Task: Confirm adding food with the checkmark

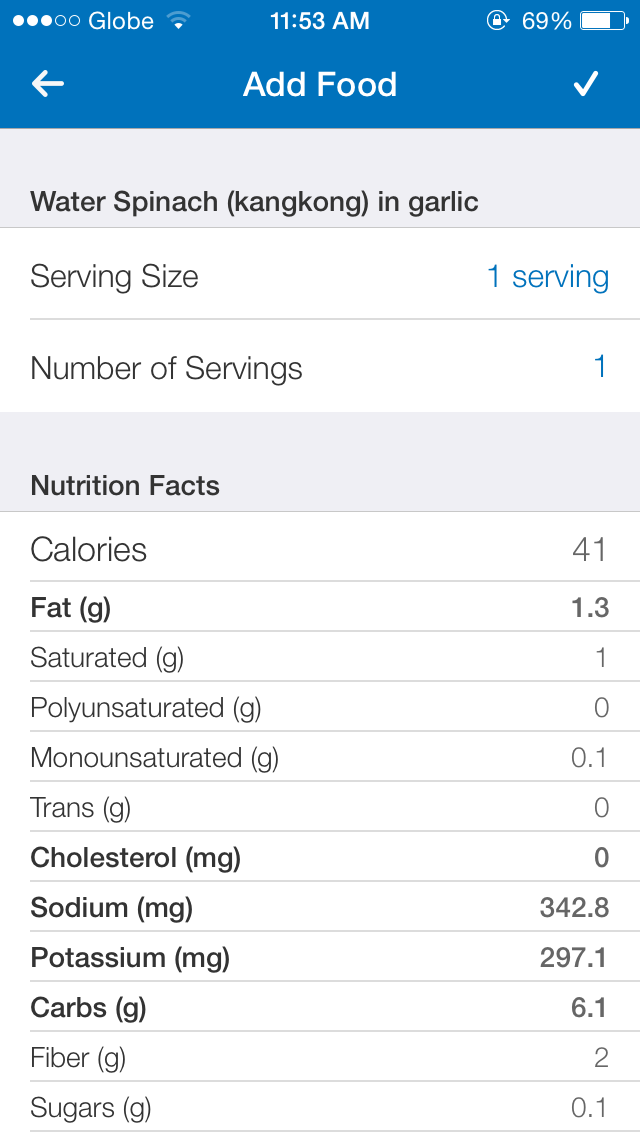Action: (585, 84)
